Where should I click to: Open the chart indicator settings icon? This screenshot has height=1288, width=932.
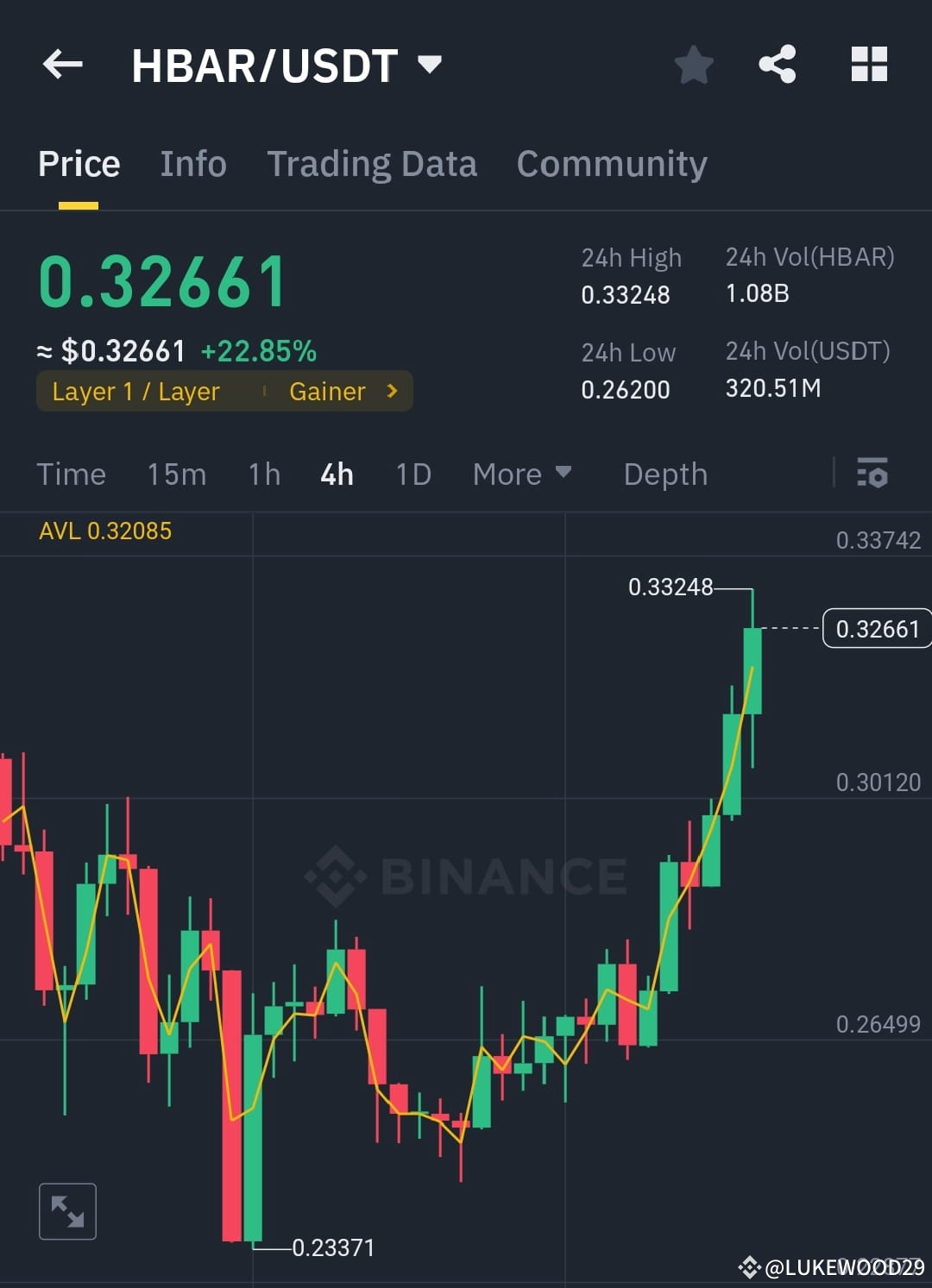point(872,474)
